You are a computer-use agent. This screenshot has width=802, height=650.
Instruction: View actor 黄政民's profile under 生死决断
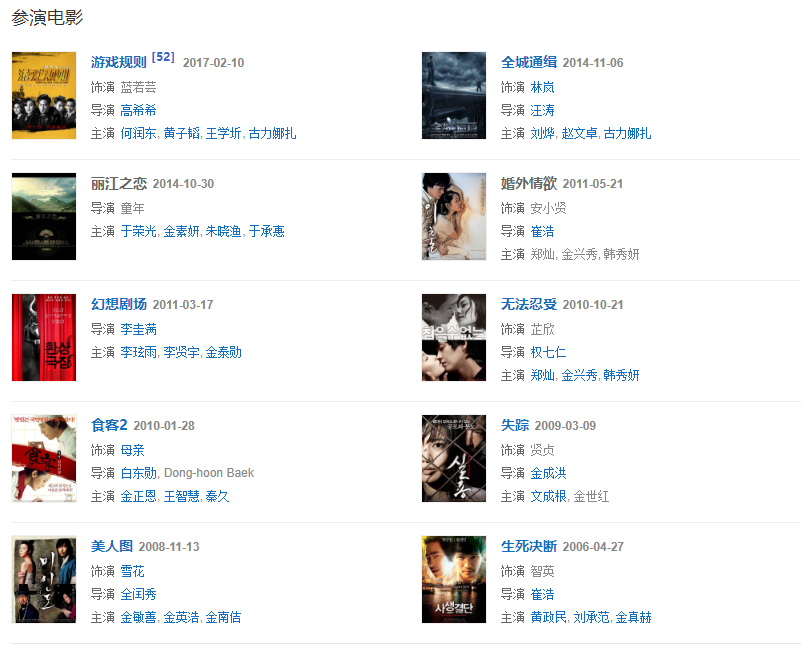pyautogui.click(x=548, y=617)
